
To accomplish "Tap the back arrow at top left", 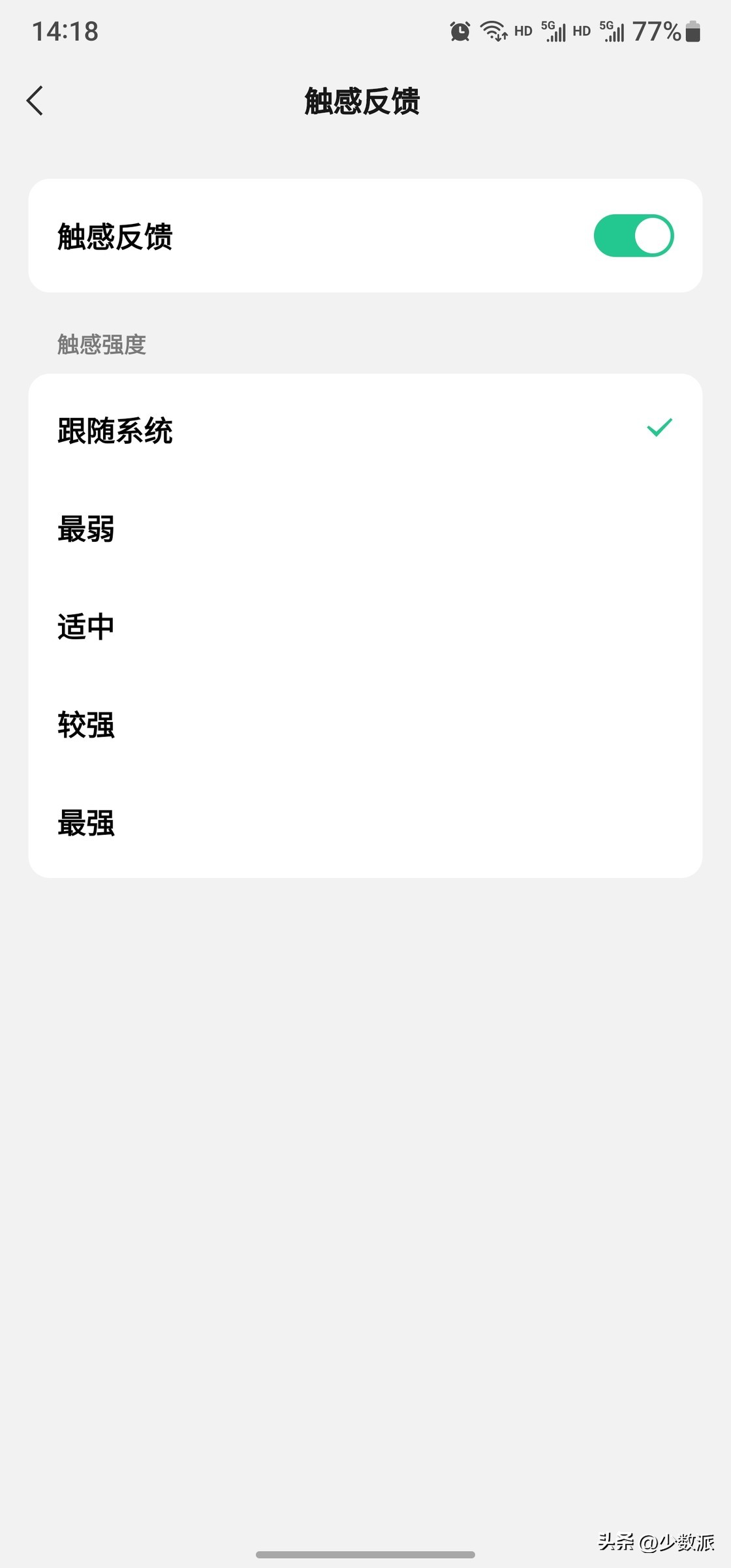I will 34,101.
